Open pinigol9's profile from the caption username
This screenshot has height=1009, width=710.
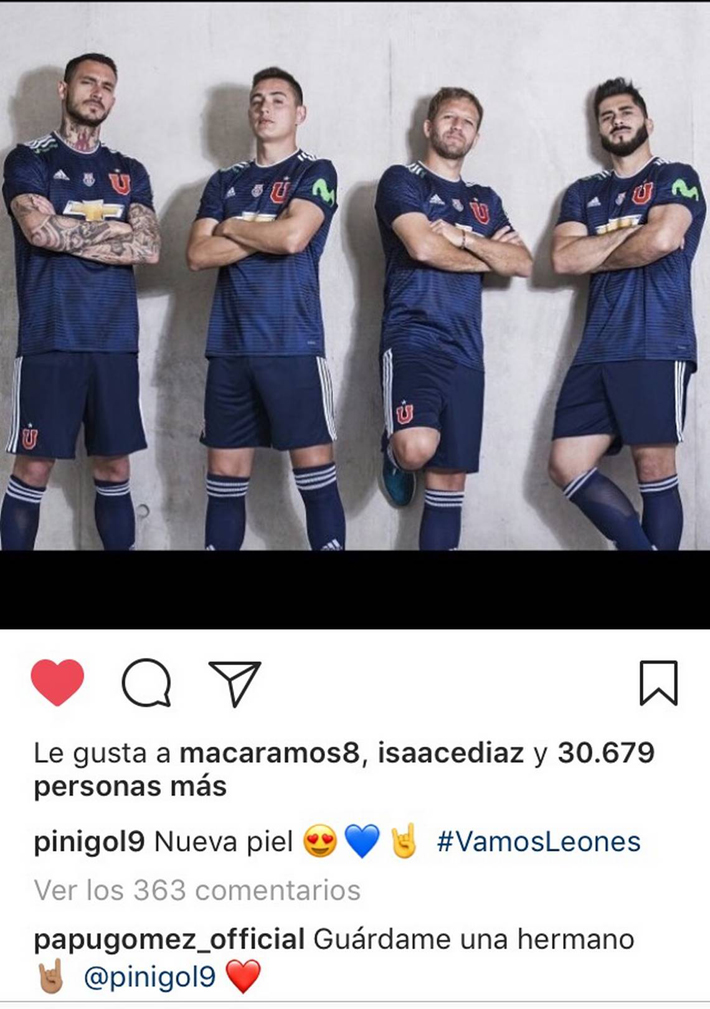[89, 842]
